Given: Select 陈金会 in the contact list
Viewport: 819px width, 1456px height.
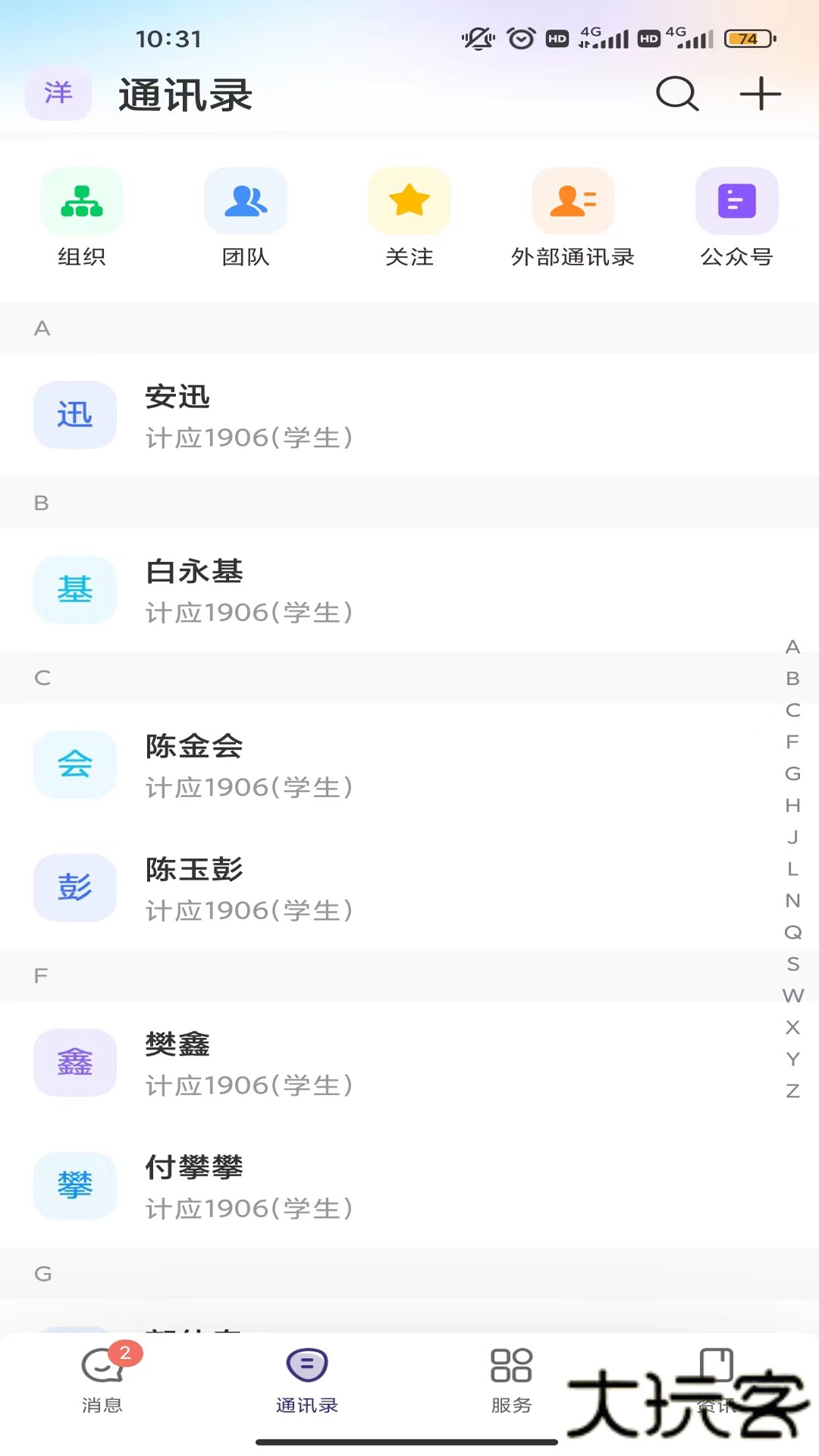Looking at the screenshot, I should (x=303, y=764).
